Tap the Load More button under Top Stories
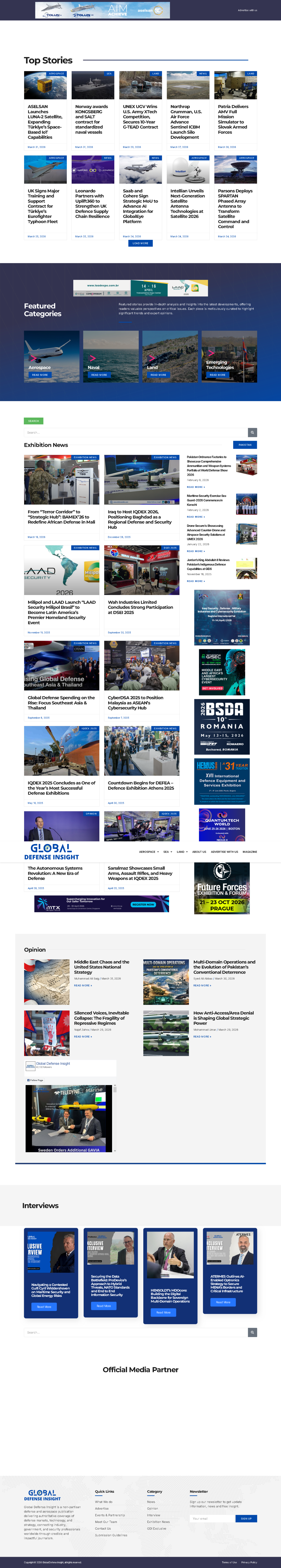The height and width of the screenshot is (1568, 281). coord(140,243)
